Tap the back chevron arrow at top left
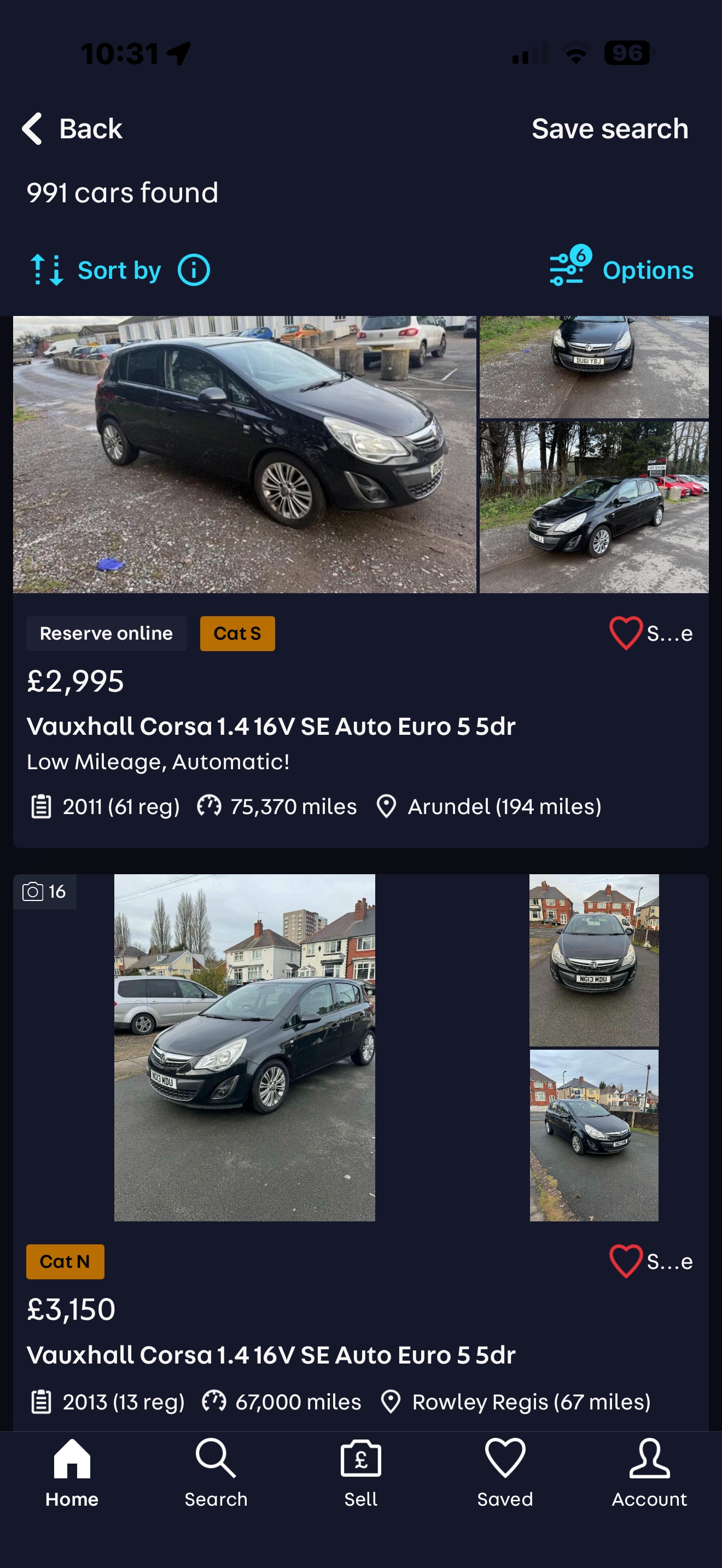Image resolution: width=722 pixels, height=1568 pixels. 32,128
